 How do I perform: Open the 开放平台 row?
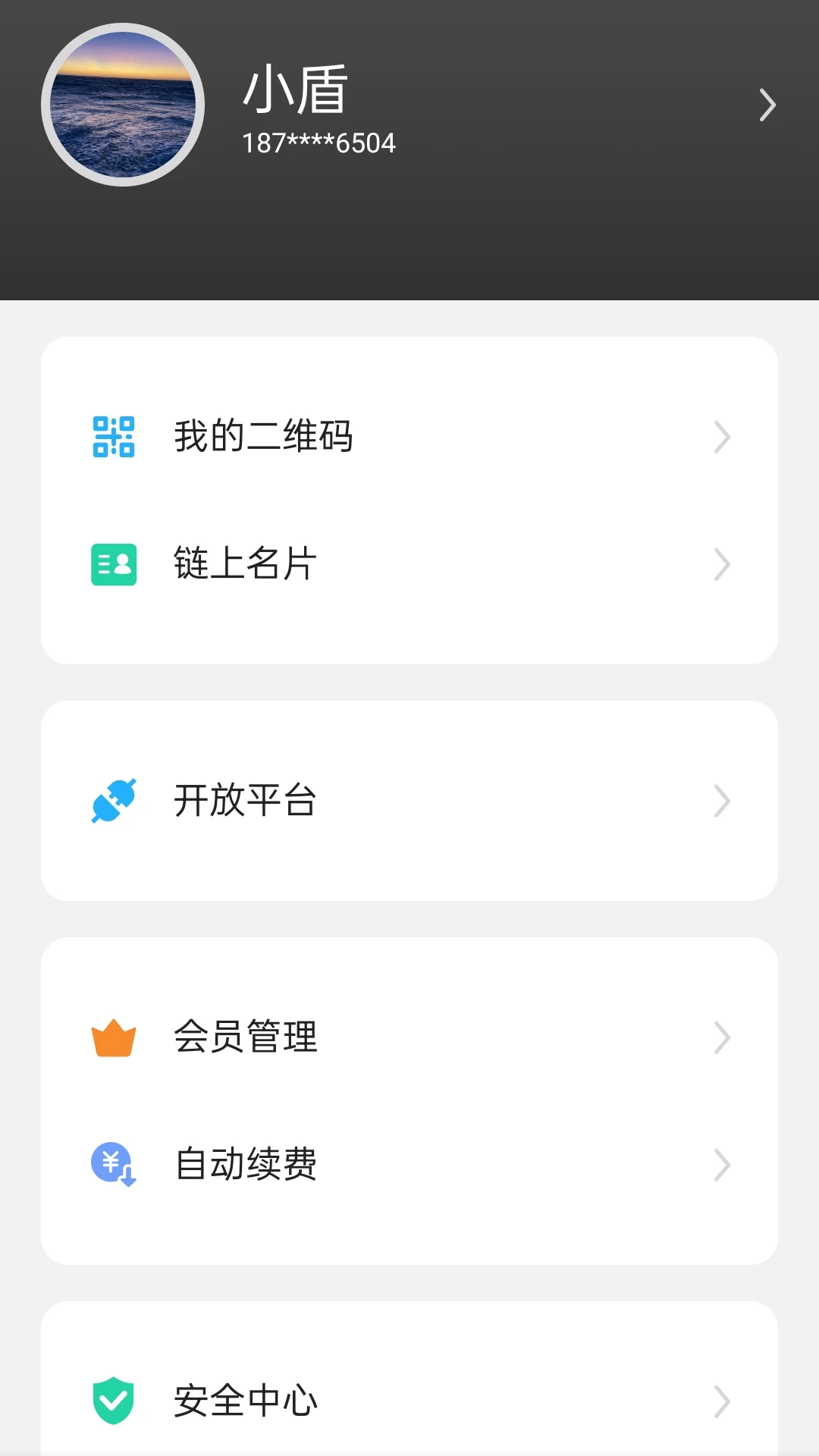[409, 801]
